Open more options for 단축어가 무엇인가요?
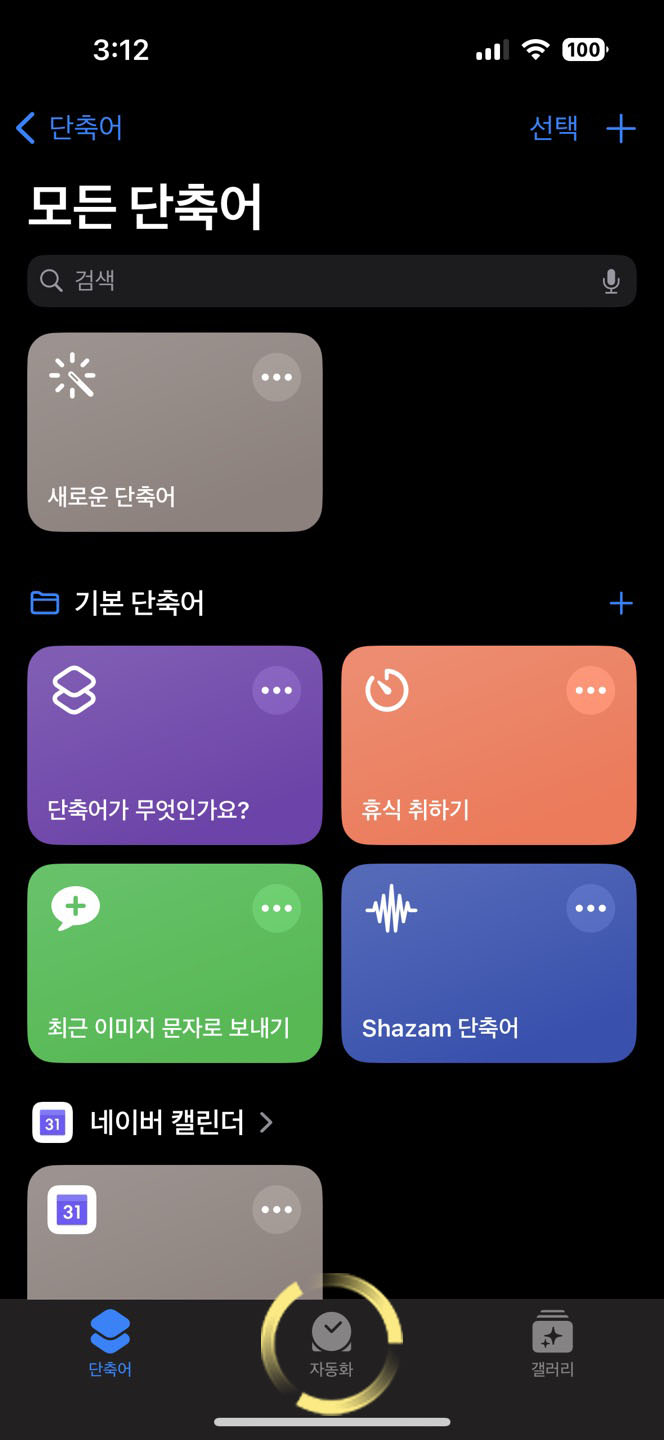The image size is (664, 1440). pos(277,690)
